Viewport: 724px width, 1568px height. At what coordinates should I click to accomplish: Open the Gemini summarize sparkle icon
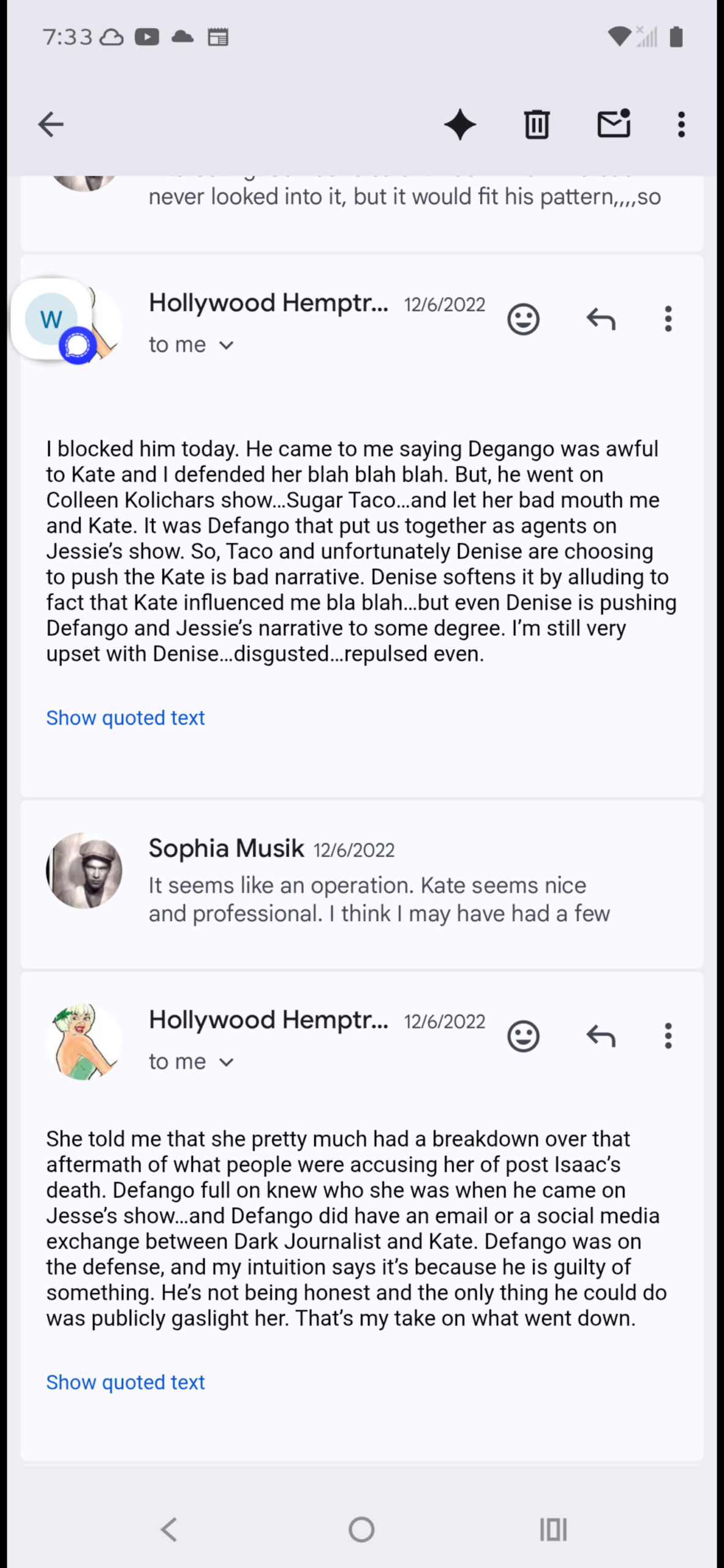(460, 125)
